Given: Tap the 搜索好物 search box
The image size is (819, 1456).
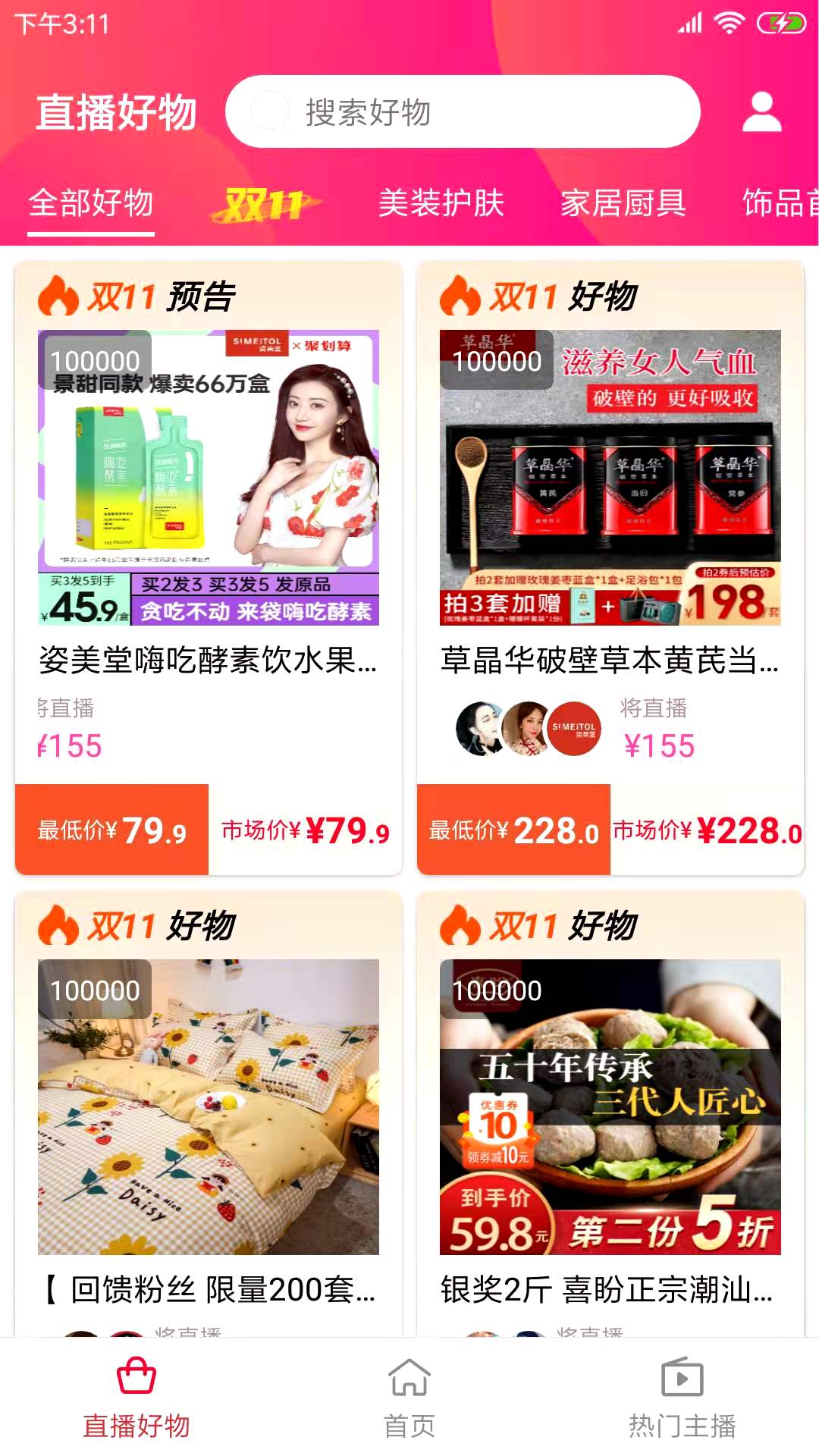Looking at the screenshot, I should pos(463,112).
